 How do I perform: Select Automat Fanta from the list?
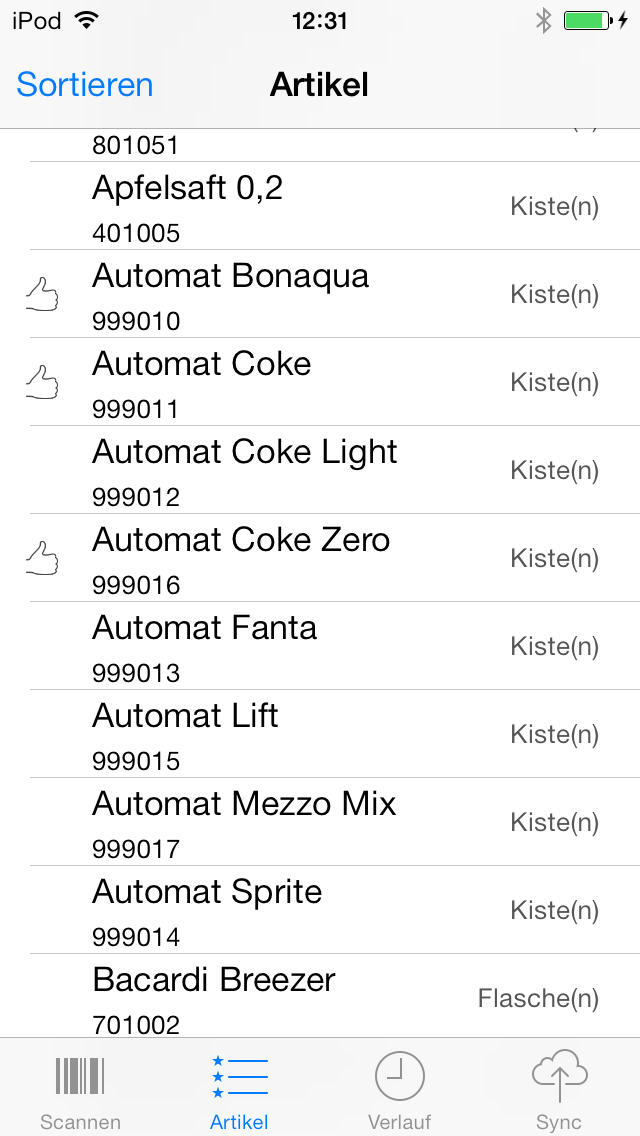pyautogui.click(x=320, y=646)
